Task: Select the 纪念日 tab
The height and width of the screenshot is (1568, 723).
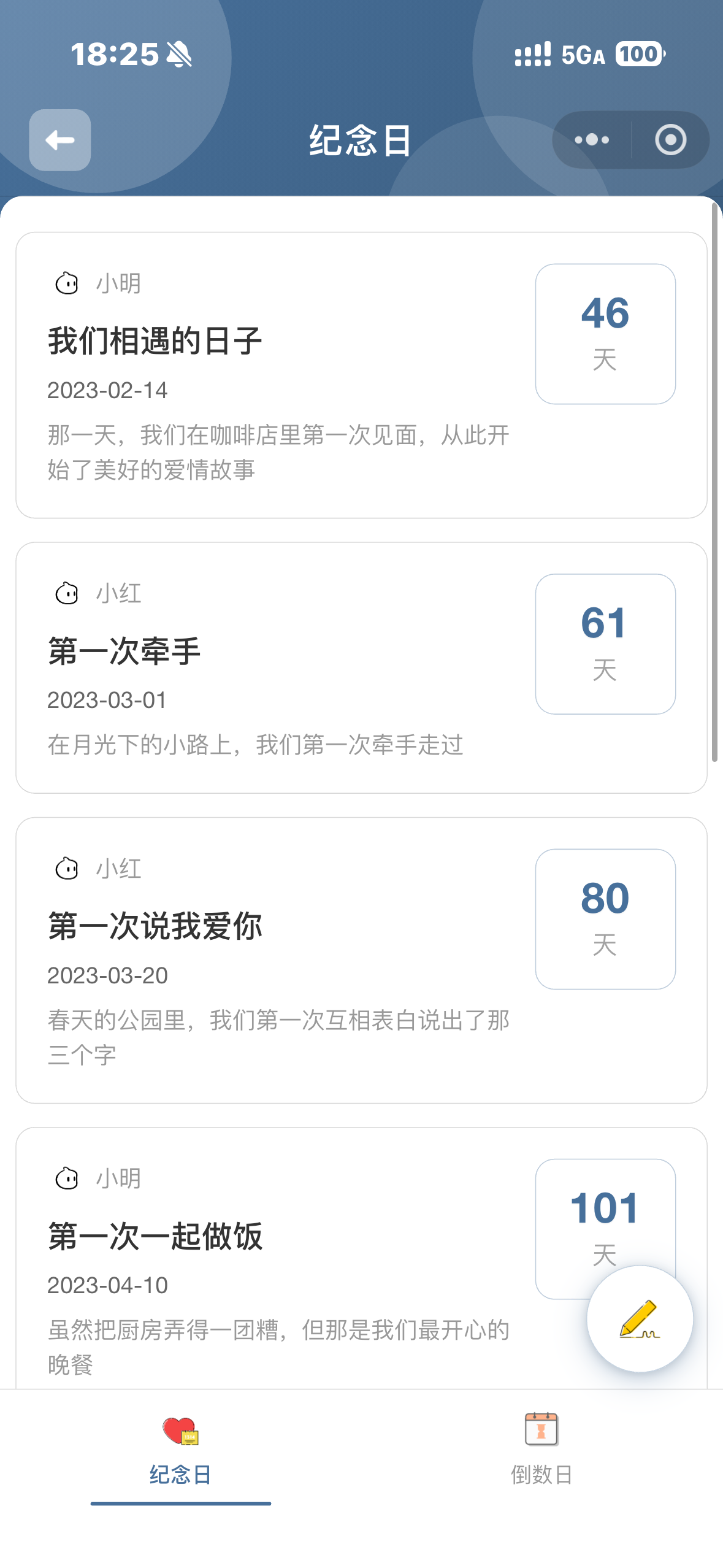Action: click(x=181, y=1448)
